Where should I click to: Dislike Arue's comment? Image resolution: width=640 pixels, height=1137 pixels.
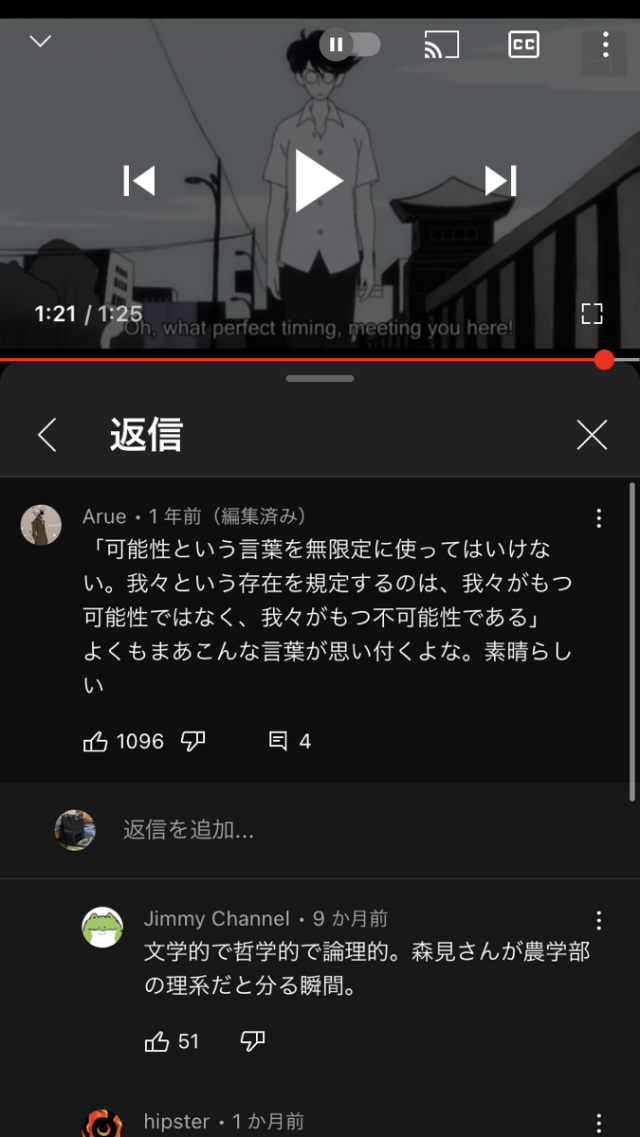[x=193, y=741]
